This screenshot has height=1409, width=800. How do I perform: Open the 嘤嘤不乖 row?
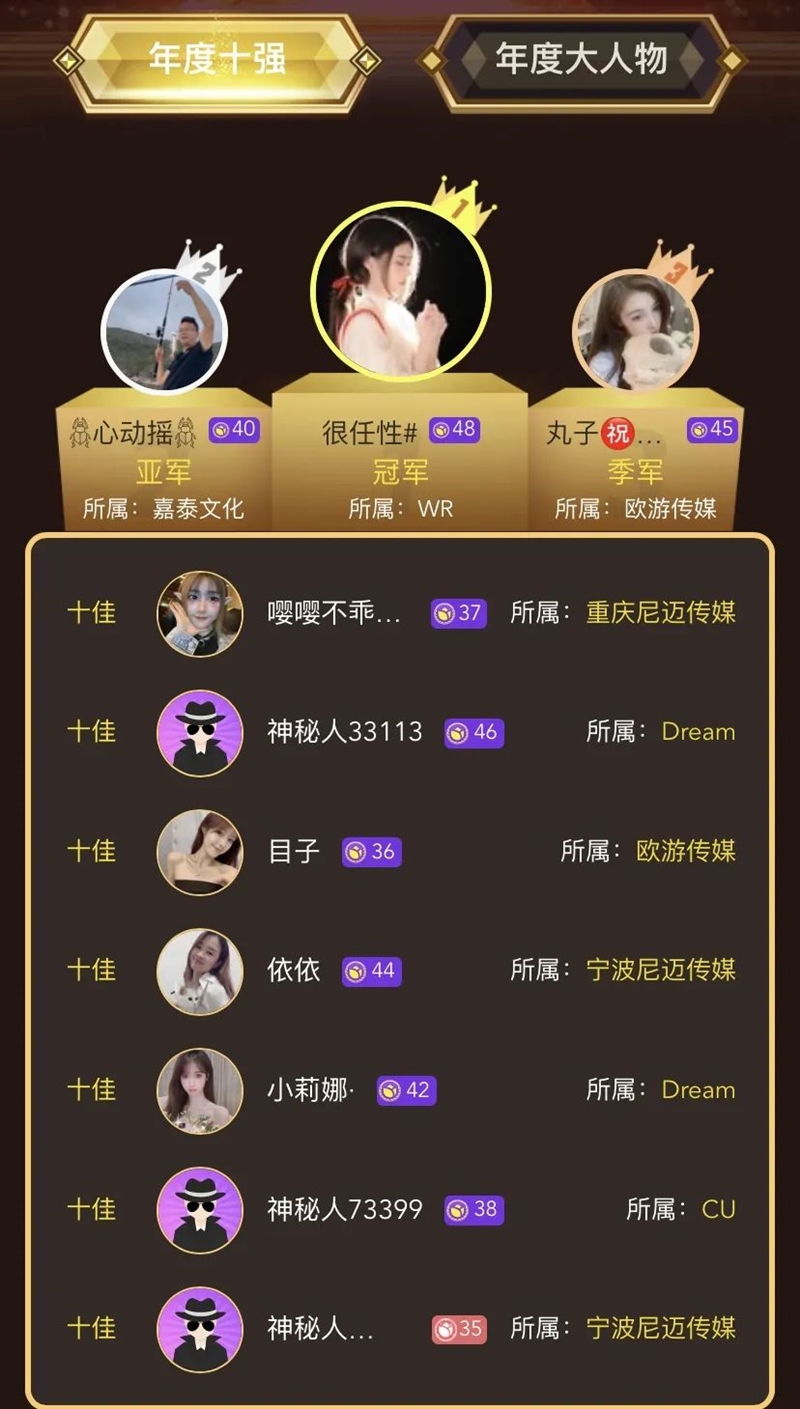(400, 613)
